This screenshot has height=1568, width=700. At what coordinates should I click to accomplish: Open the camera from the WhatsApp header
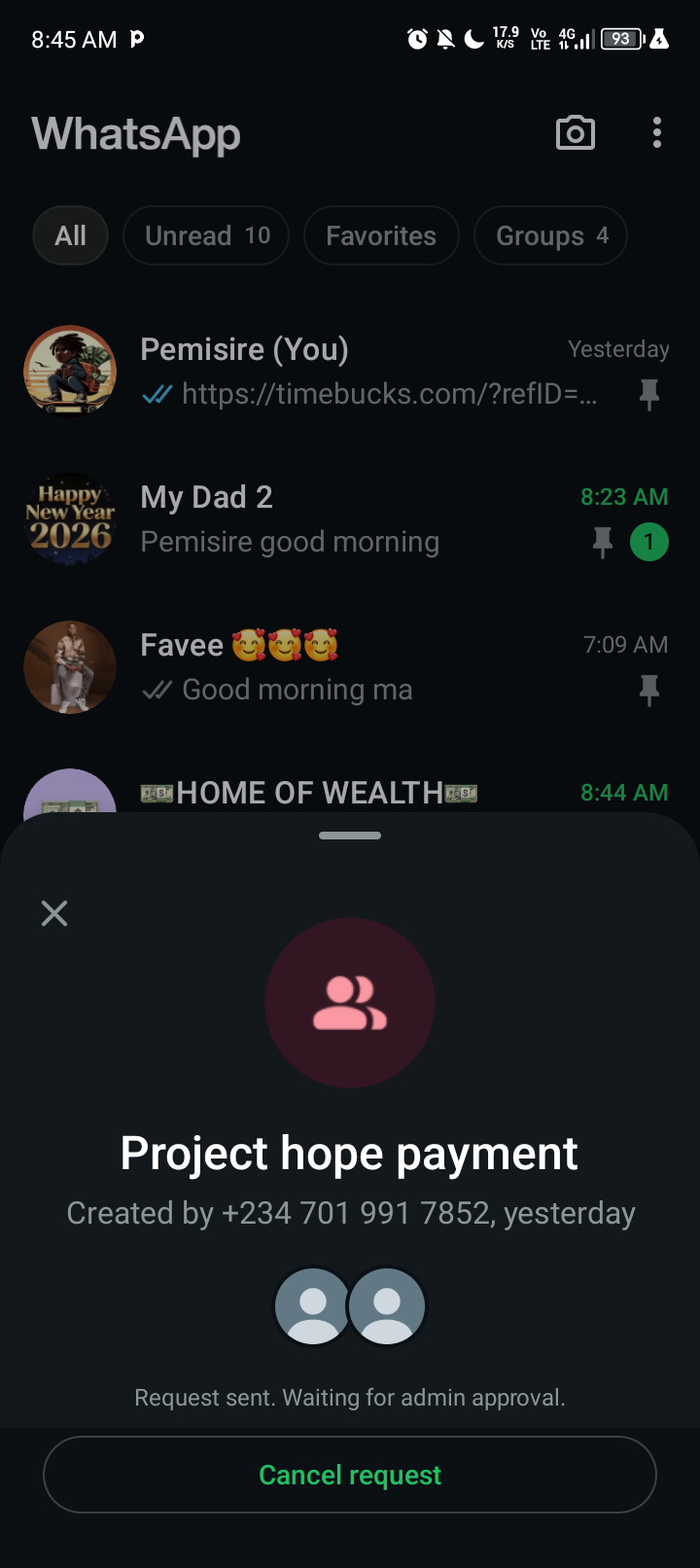click(x=575, y=133)
